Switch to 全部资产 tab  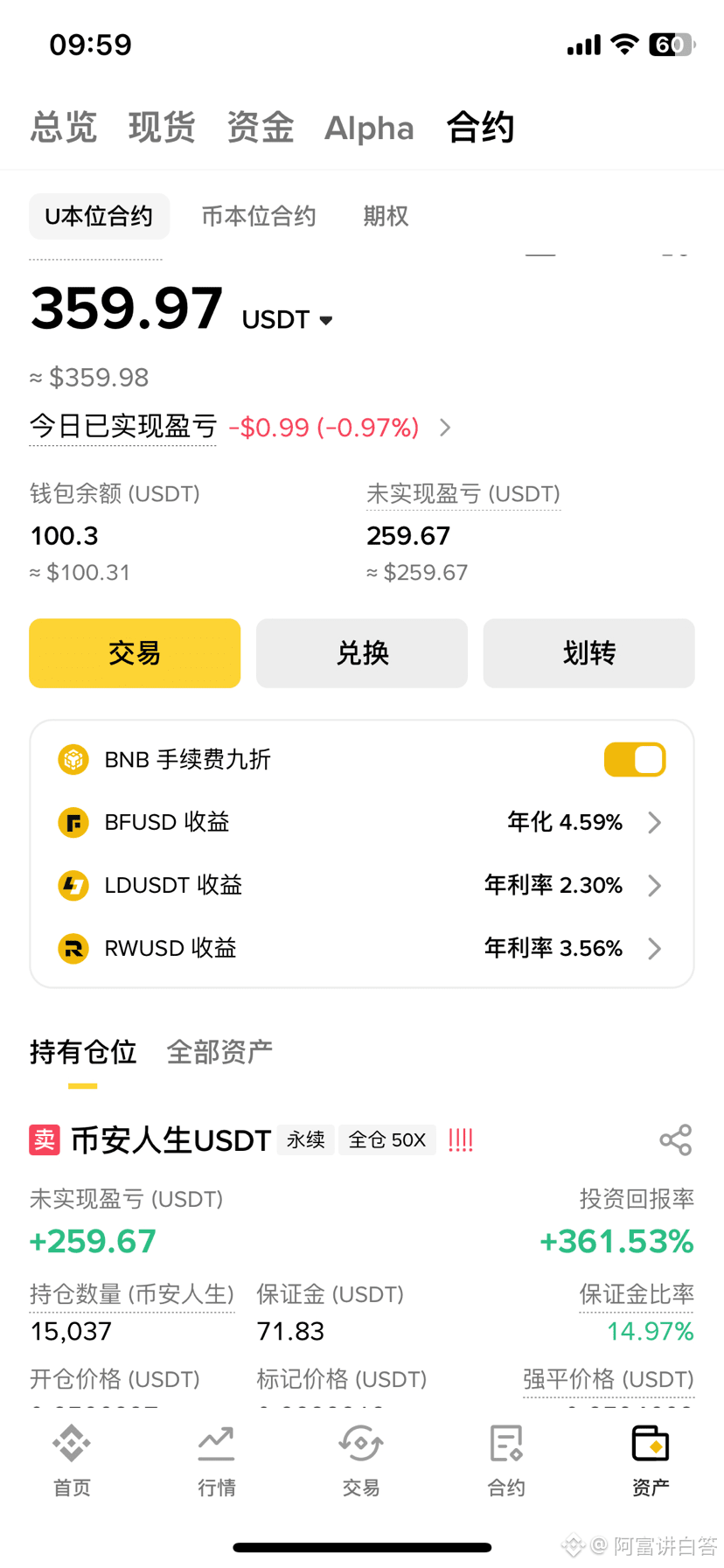[219, 1052]
